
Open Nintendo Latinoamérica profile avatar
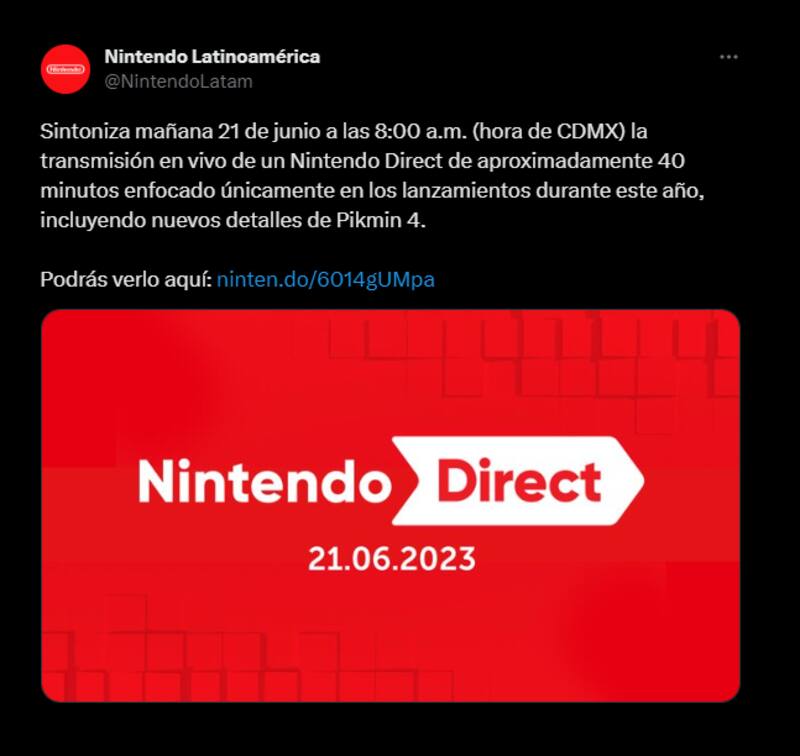coord(65,69)
